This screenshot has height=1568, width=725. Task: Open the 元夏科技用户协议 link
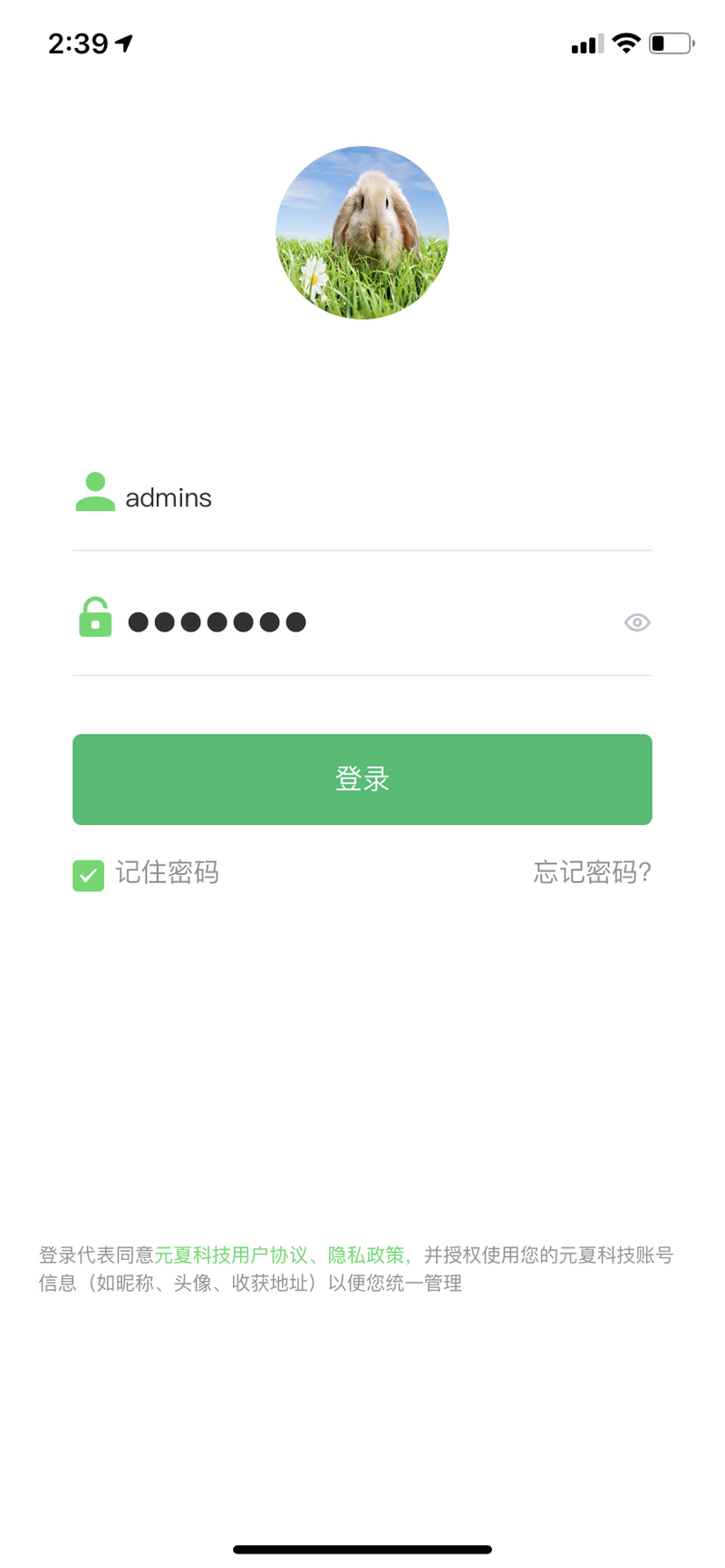click(x=231, y=1255)
